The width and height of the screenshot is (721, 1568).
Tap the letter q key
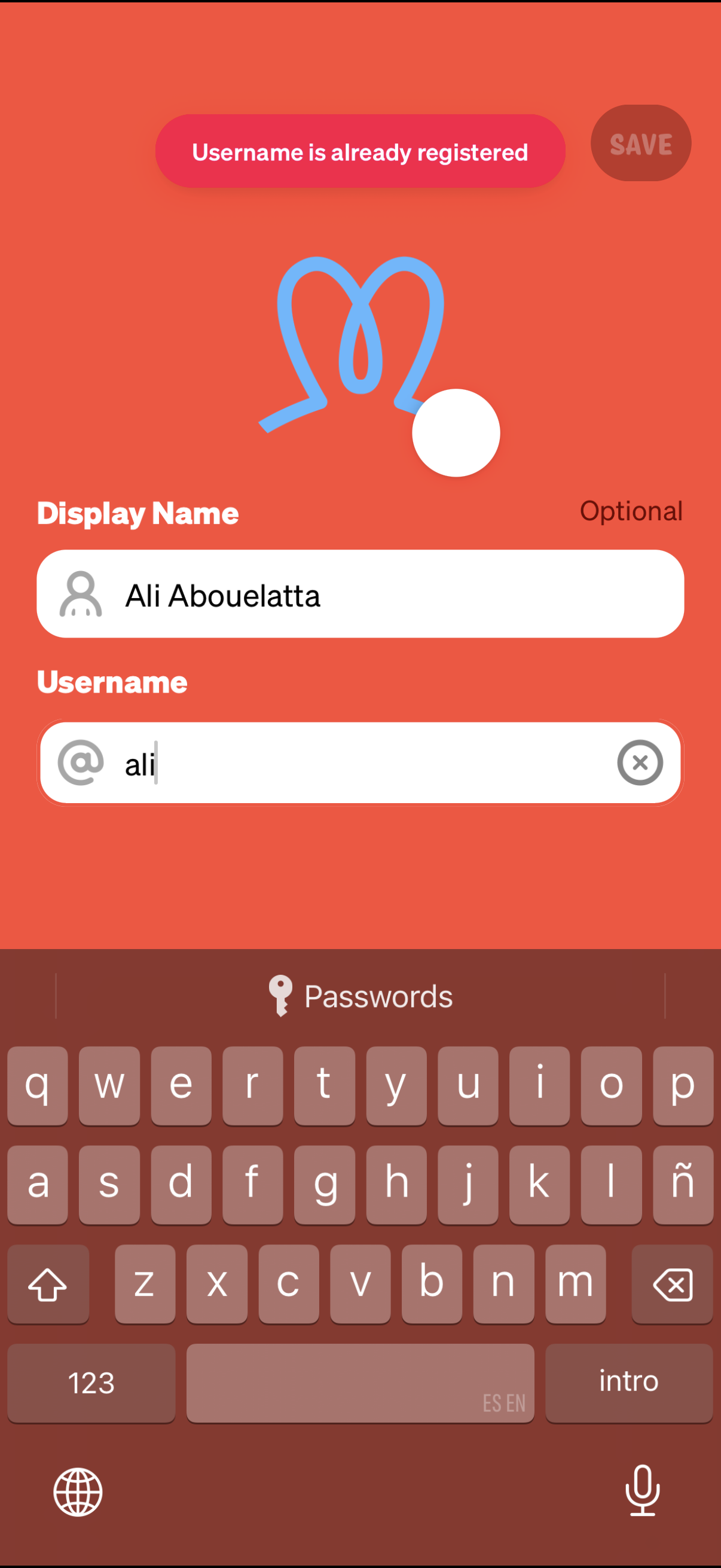(x=37, y=1087)
